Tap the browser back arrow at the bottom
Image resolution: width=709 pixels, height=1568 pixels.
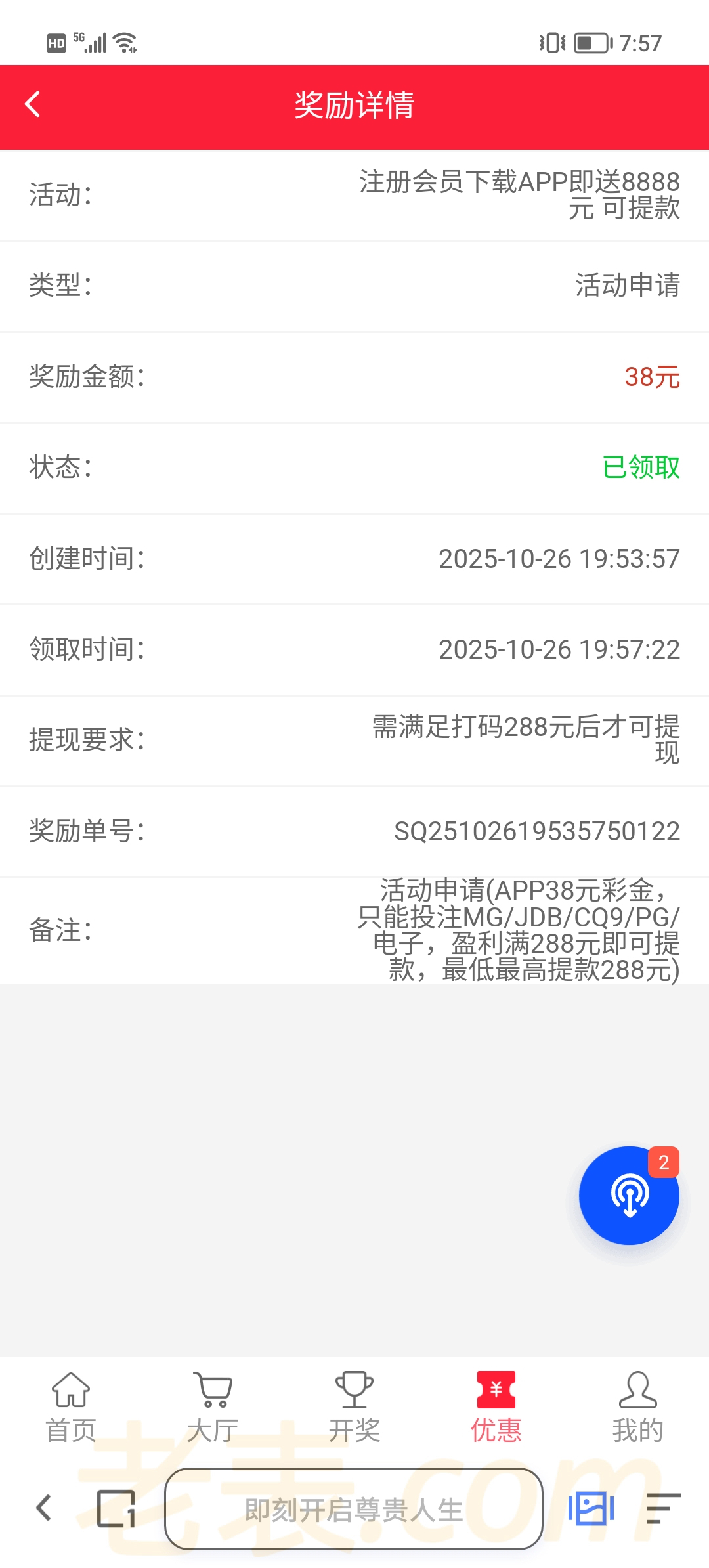point(44,1508)
